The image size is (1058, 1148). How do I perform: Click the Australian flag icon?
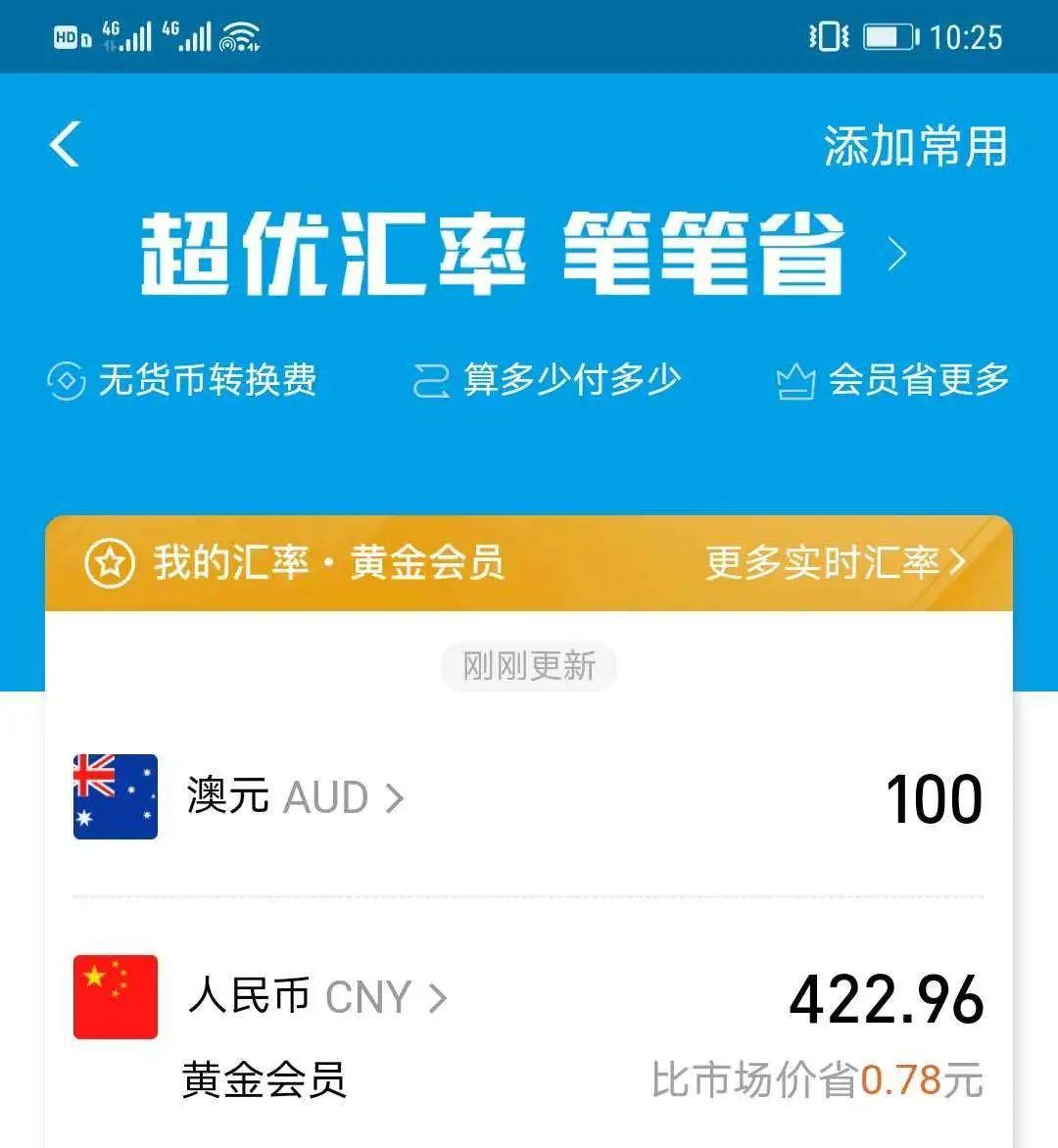(x=114, y=797)
